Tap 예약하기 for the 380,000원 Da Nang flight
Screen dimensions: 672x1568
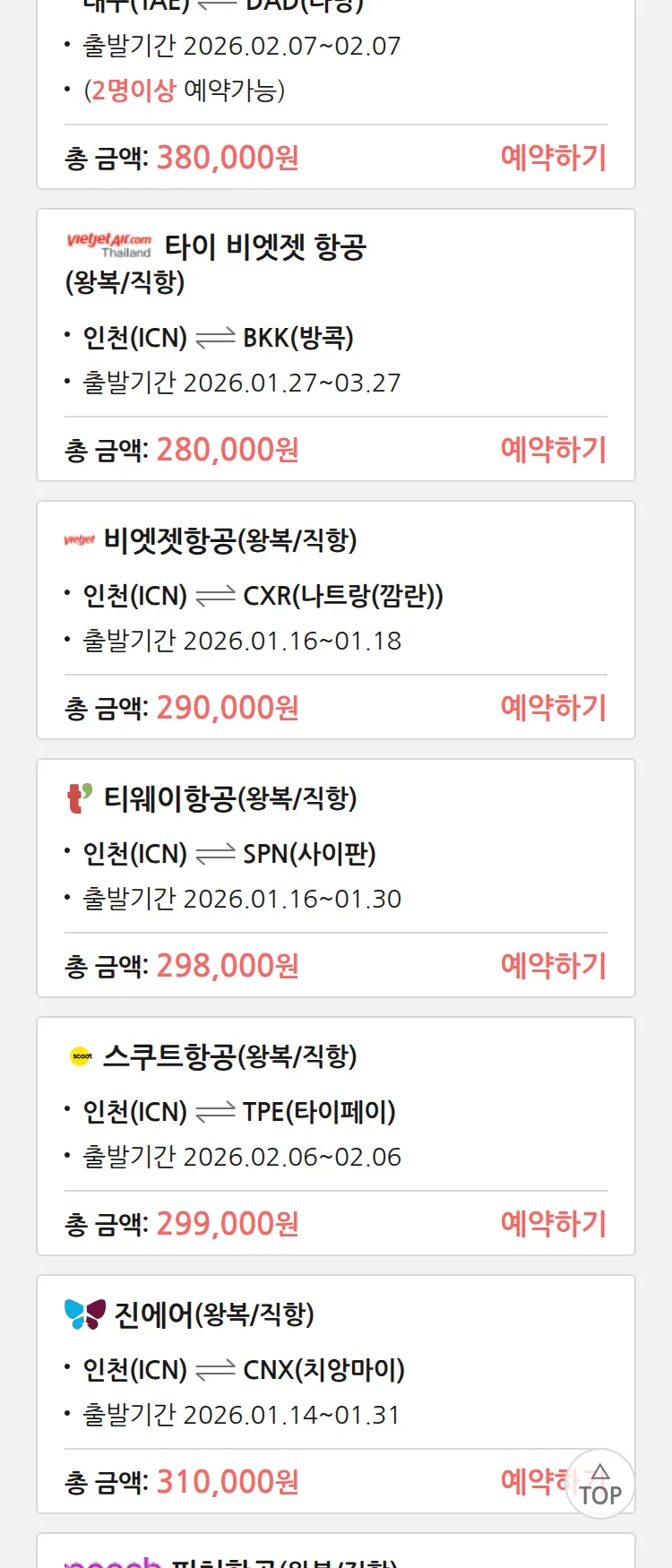pos(553,158)
